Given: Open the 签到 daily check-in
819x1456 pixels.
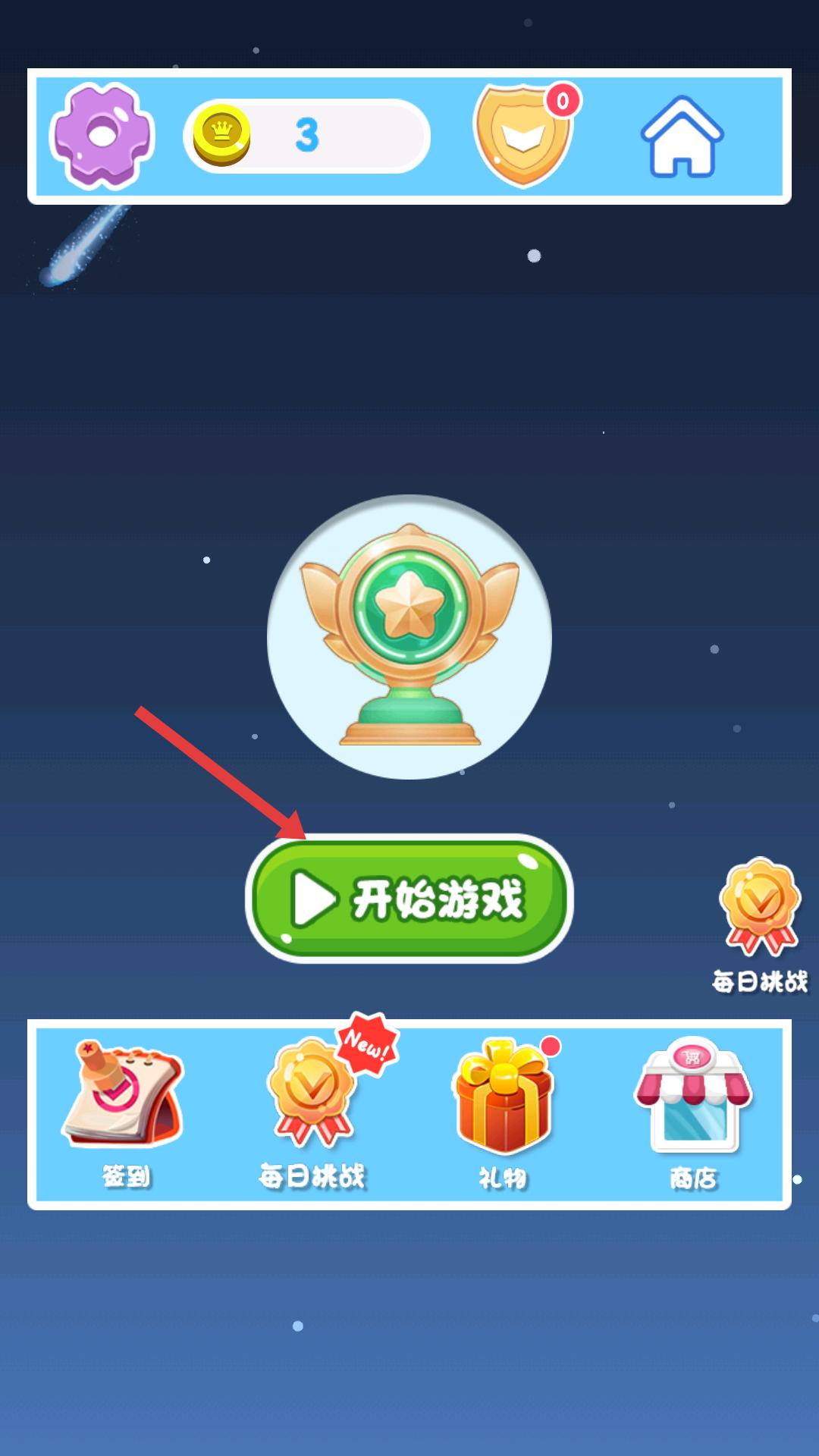Looking at the screenshot, I should coord(124,1111).
